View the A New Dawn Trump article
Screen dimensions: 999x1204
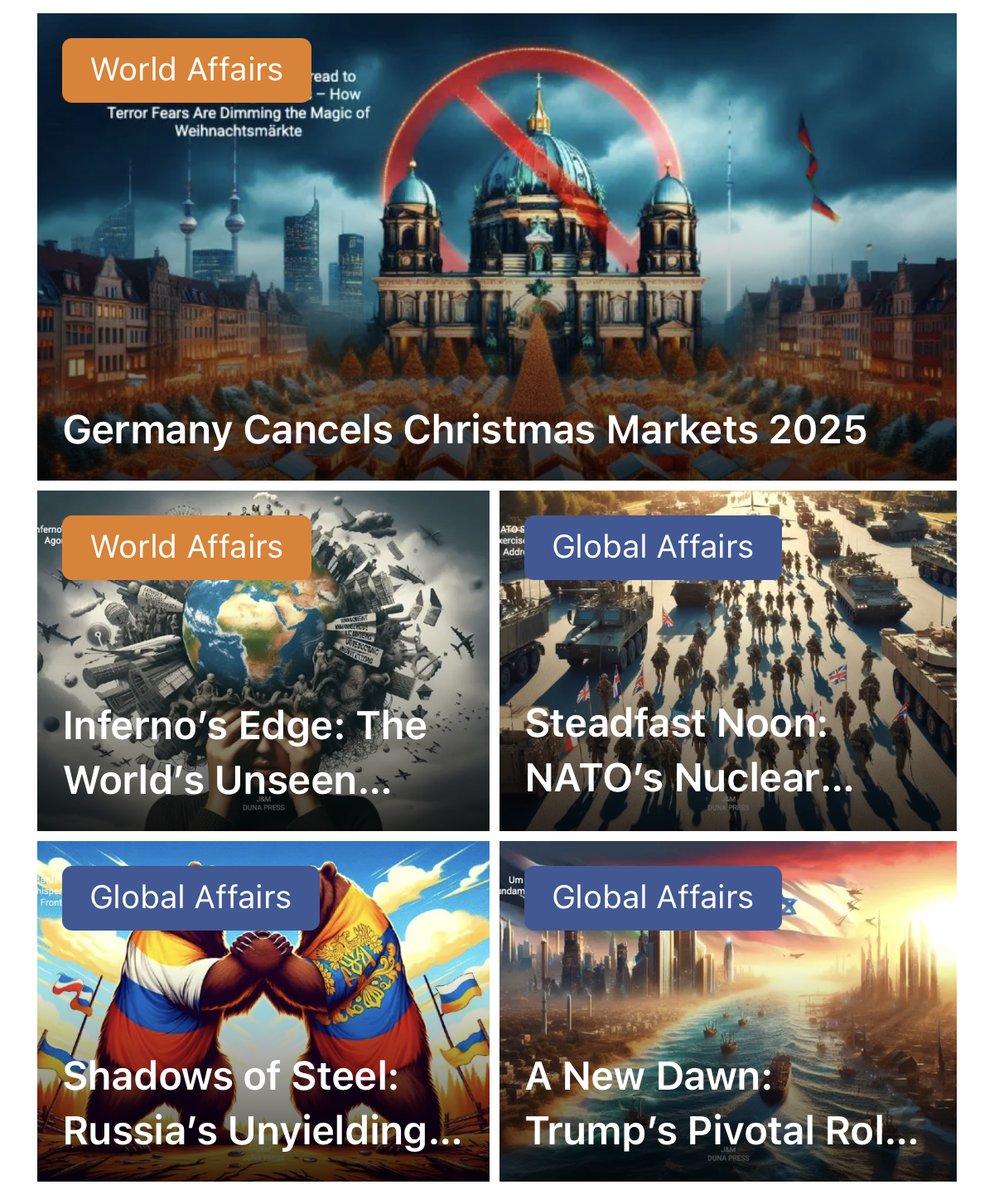[x=722, y=1103]
